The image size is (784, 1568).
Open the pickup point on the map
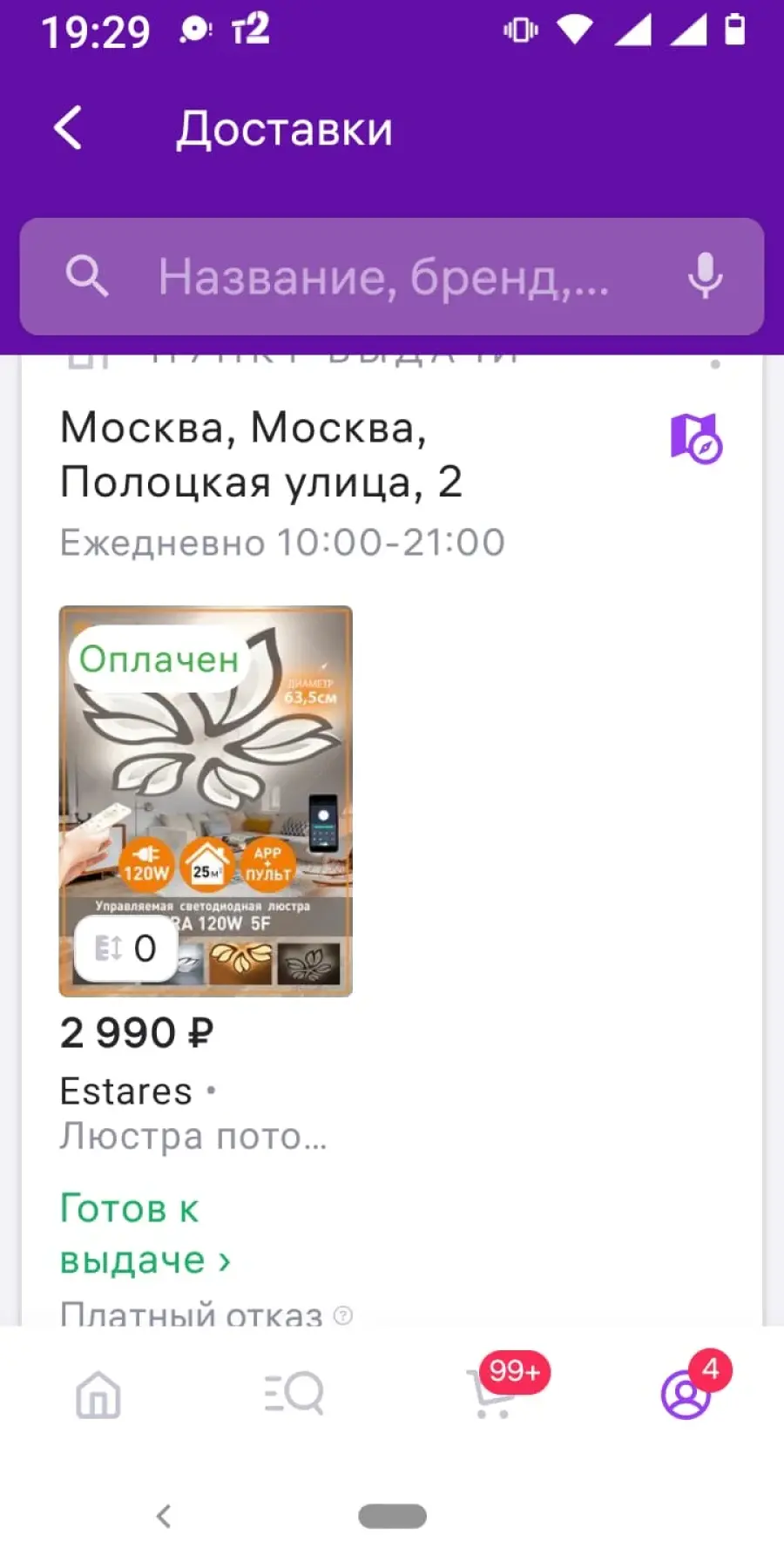click(x=696, y=438)
